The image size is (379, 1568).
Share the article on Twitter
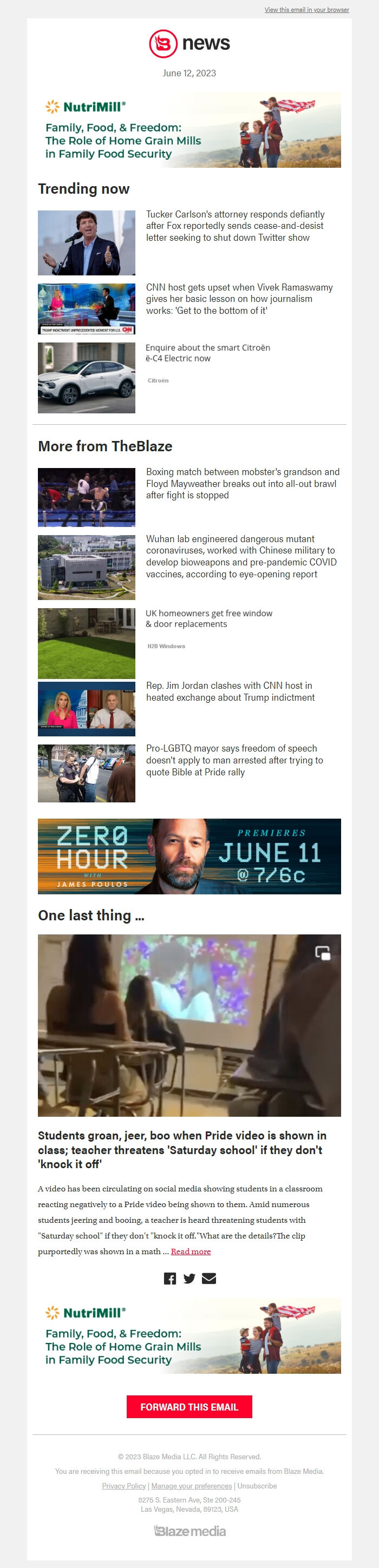[190, 1278]
